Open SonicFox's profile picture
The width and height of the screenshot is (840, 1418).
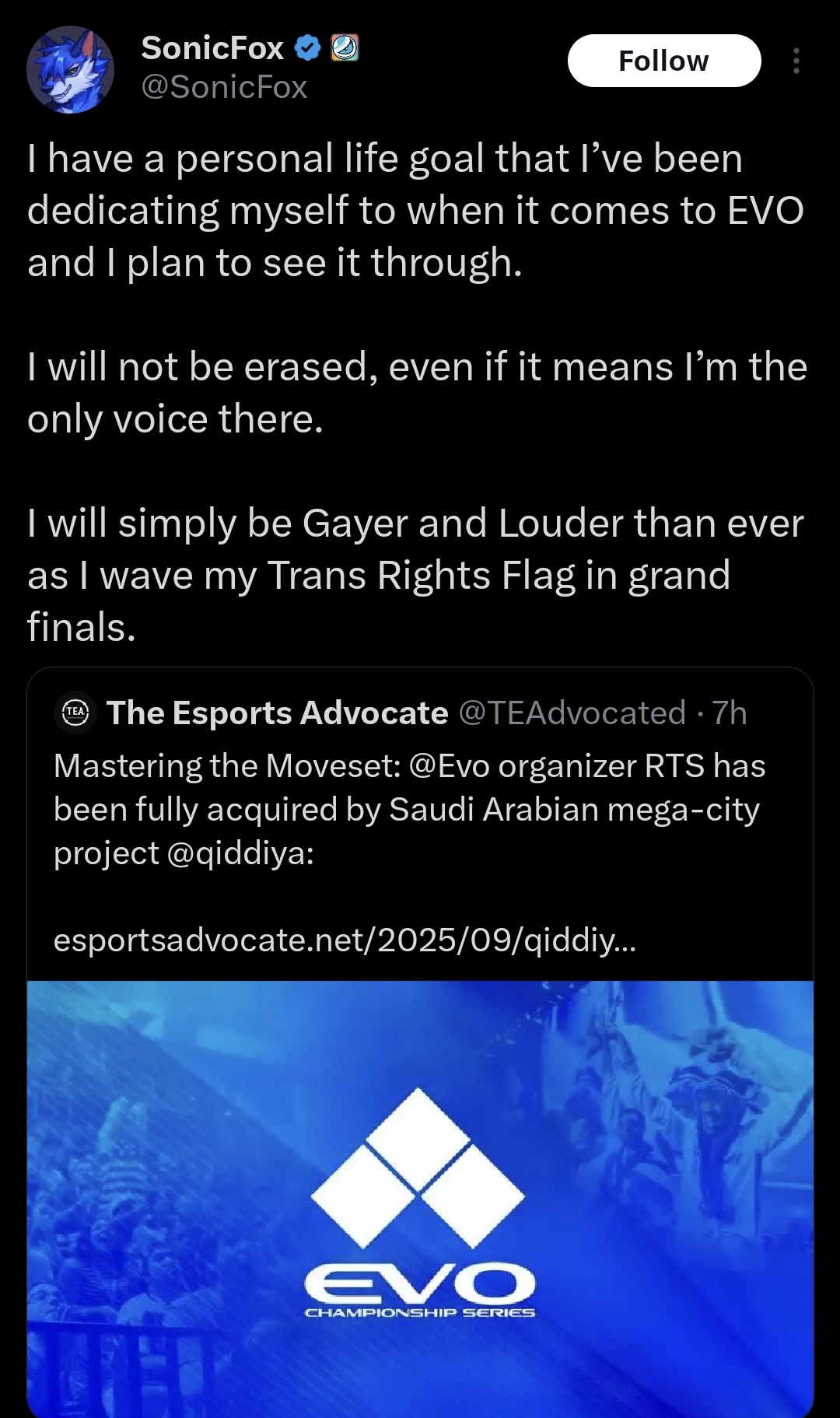click(x=70, y=70)
